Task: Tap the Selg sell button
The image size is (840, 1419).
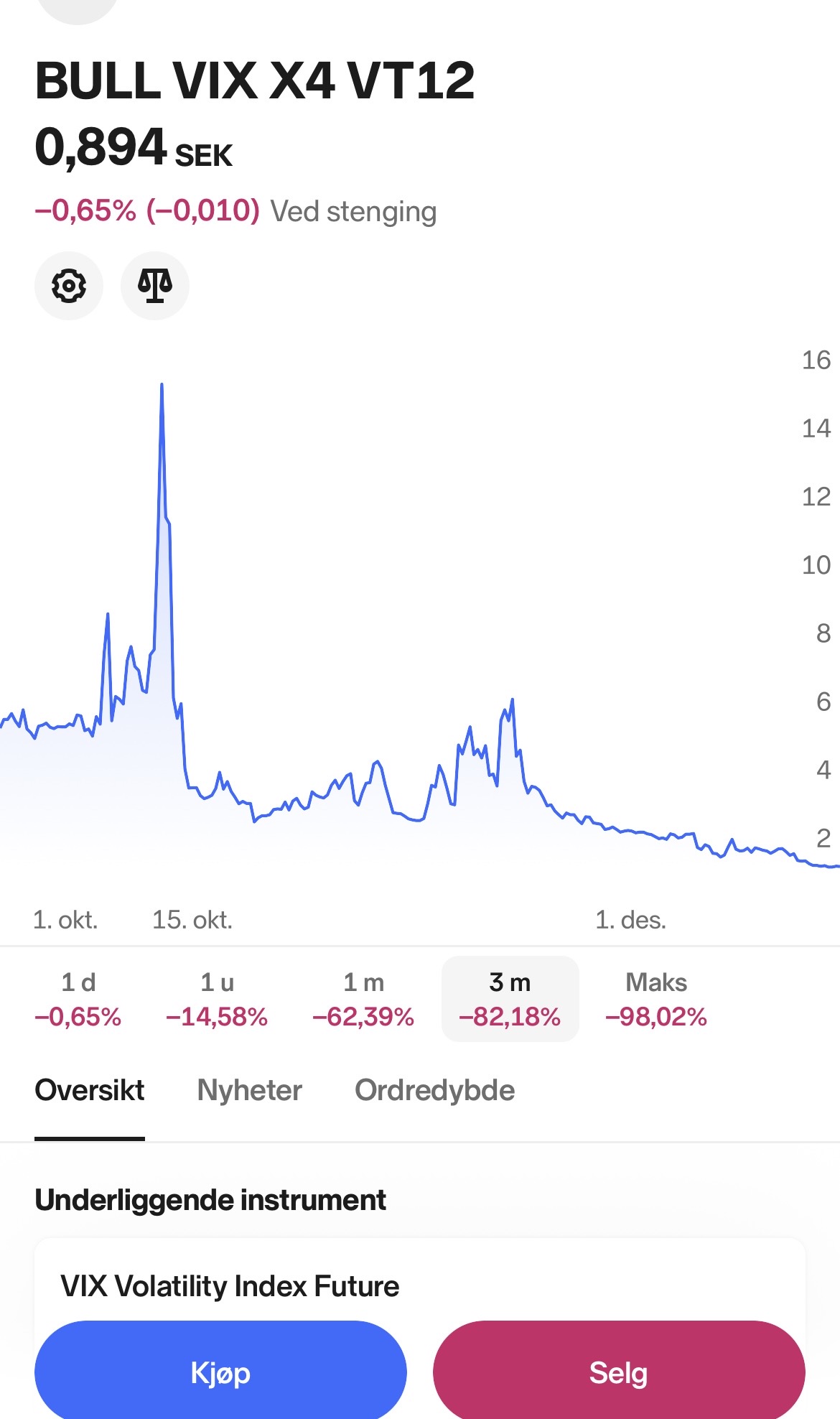Action: tap(618, 1373)
